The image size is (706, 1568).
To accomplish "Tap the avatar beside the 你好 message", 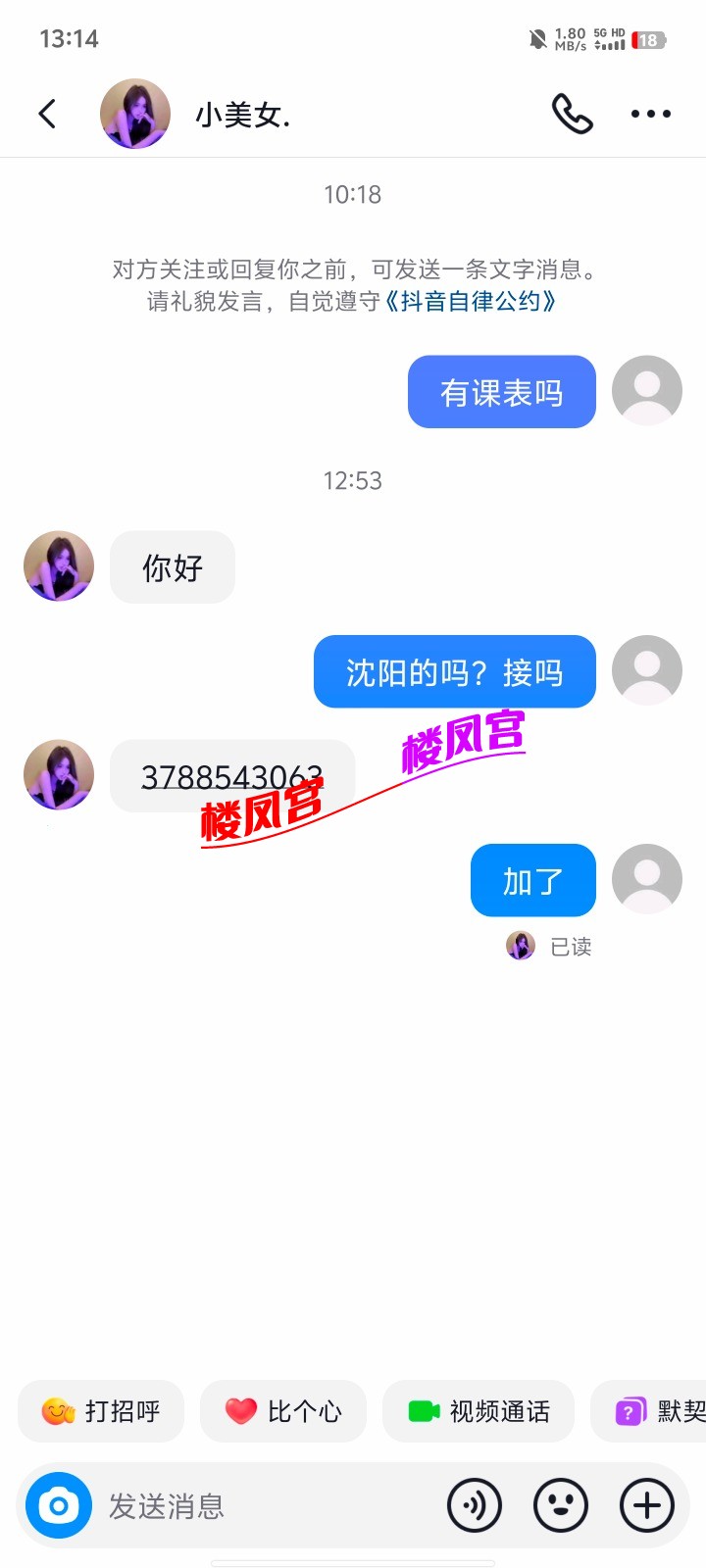I will 58,566.
